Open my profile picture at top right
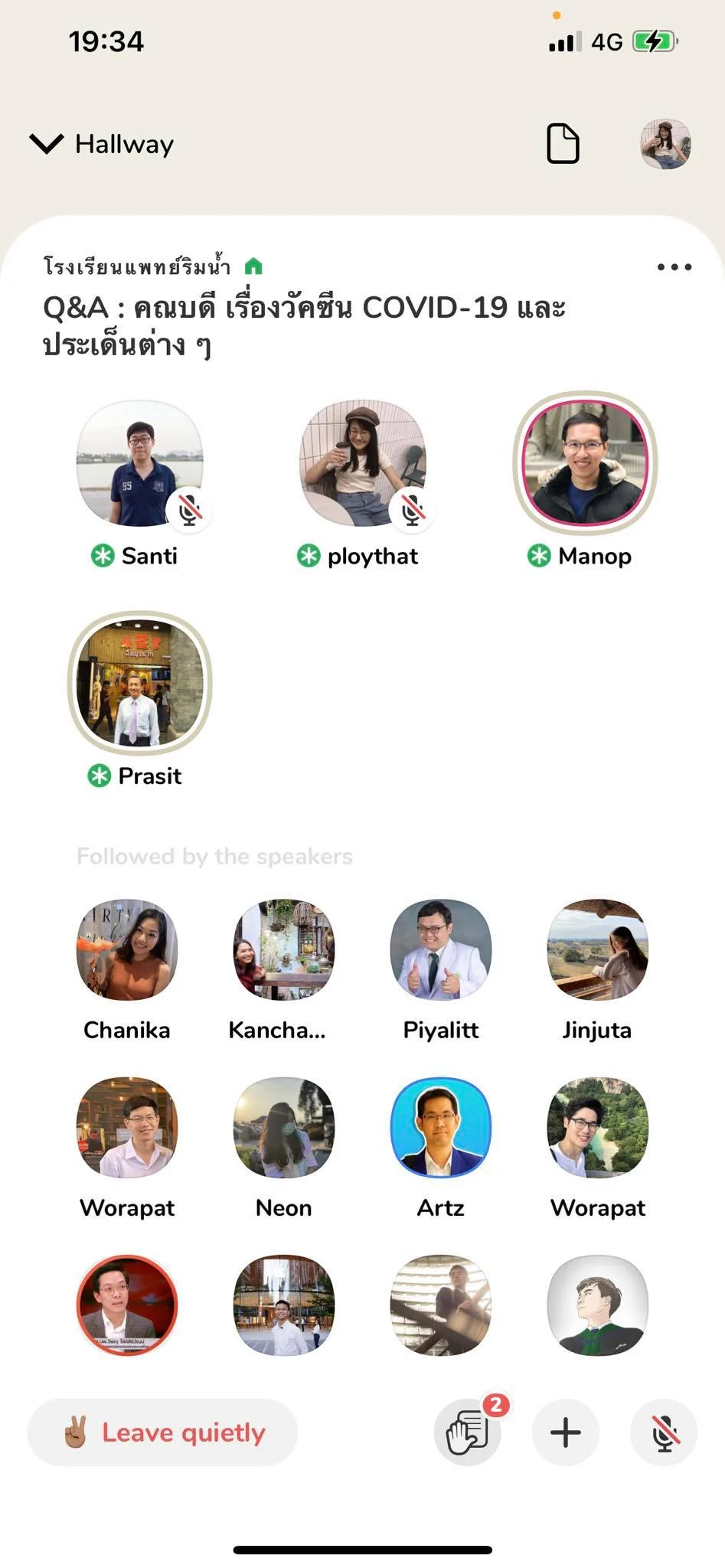725x1568 pixels. tap(665, 144)
